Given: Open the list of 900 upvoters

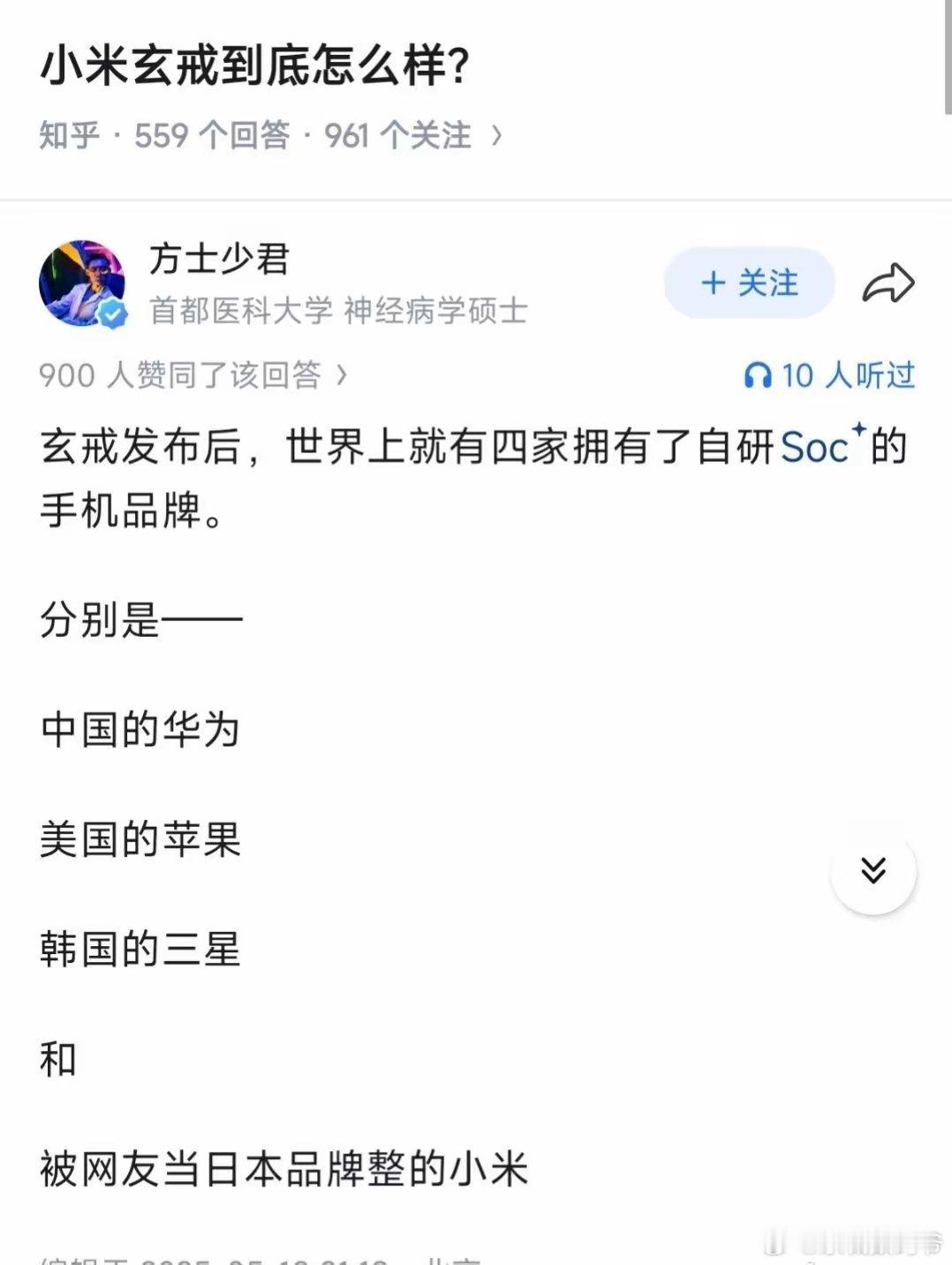Looking at the screenshot, I should coord(177,376).
